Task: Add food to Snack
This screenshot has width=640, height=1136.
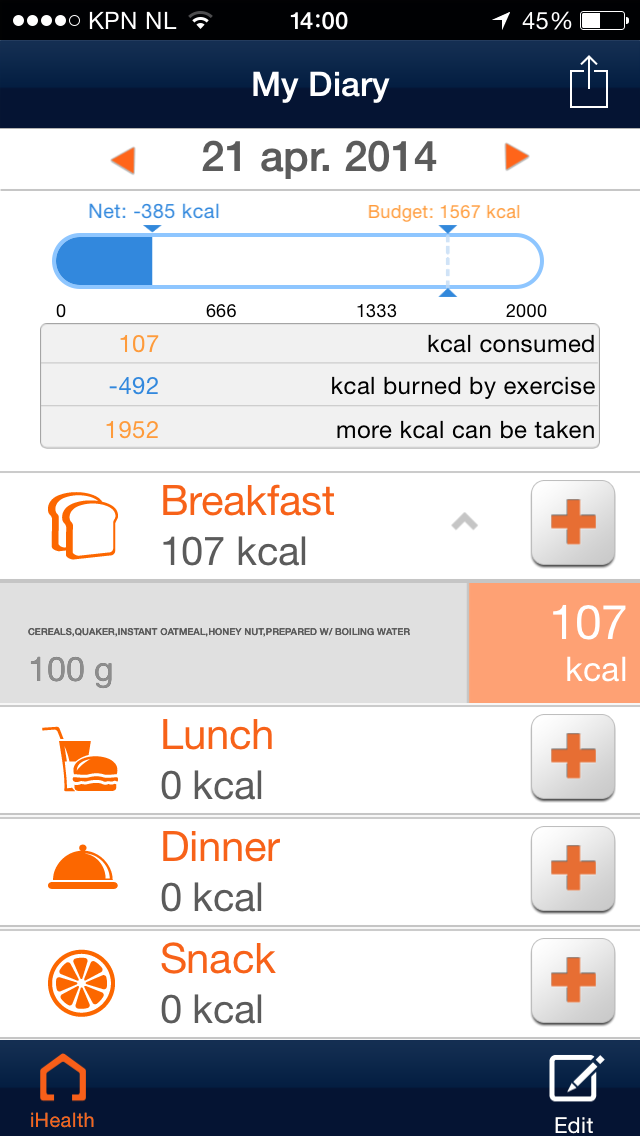Action: pos(573,980)
